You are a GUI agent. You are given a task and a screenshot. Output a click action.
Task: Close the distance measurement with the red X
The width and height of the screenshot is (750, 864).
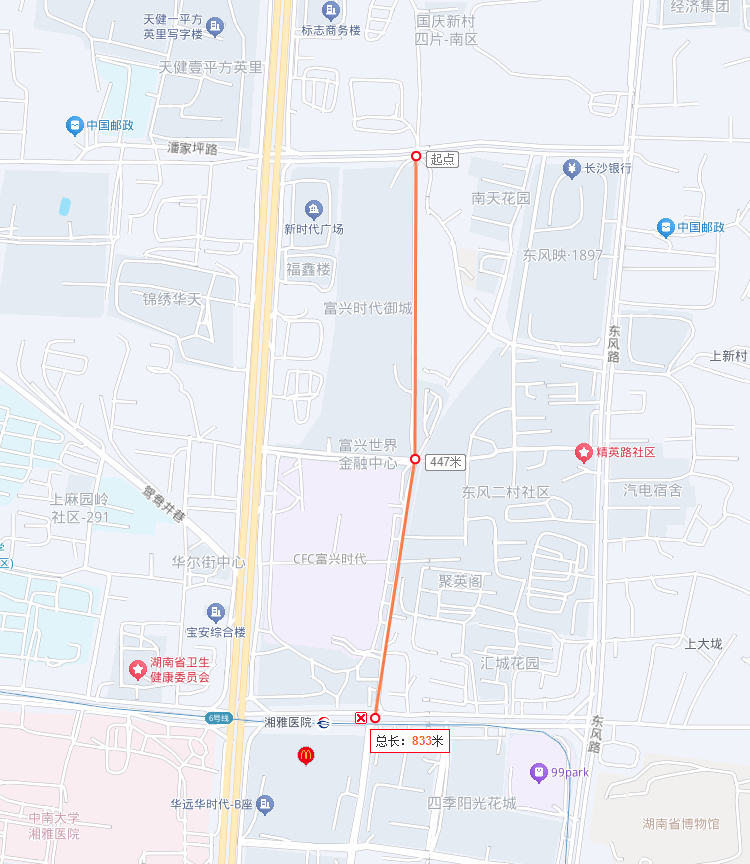pyautogui.click(x=361, y=718)
